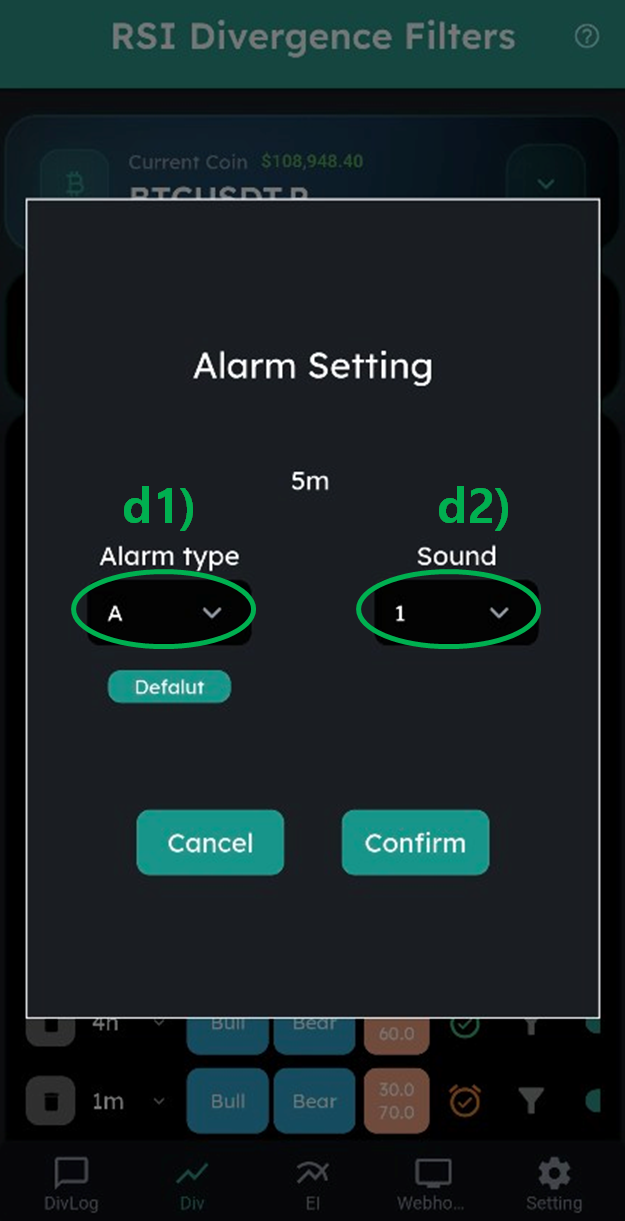Tap the Defalut button
The image size is (625, 1221).
pos(169,687)
